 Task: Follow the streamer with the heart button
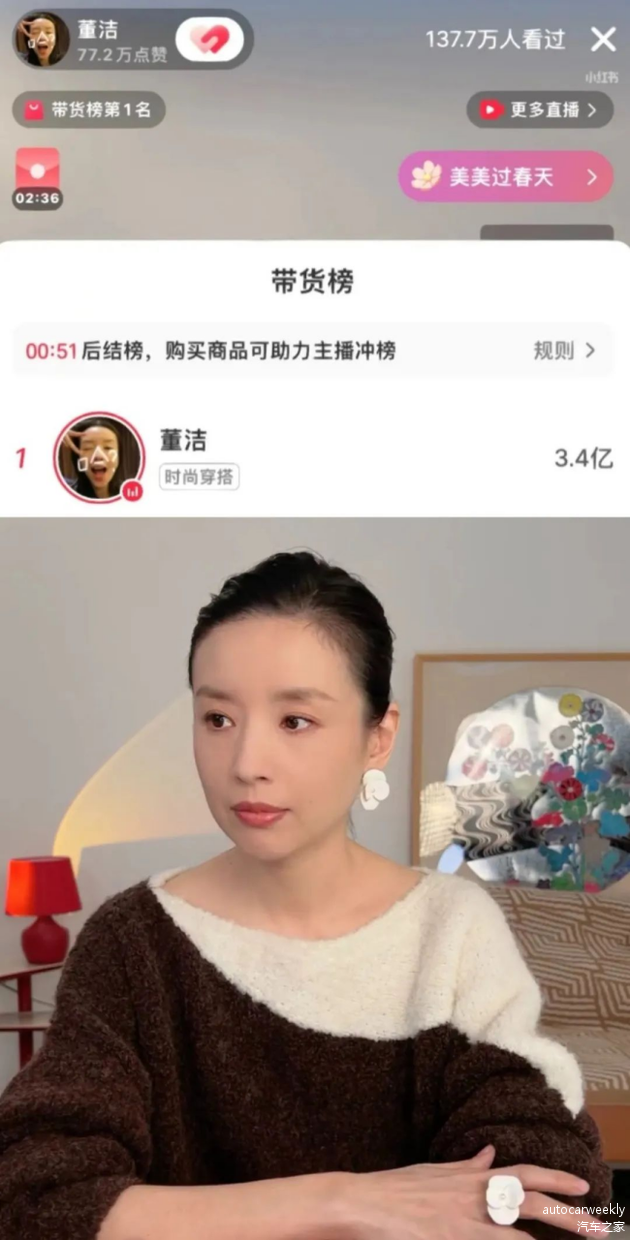[x=210, y=39]
